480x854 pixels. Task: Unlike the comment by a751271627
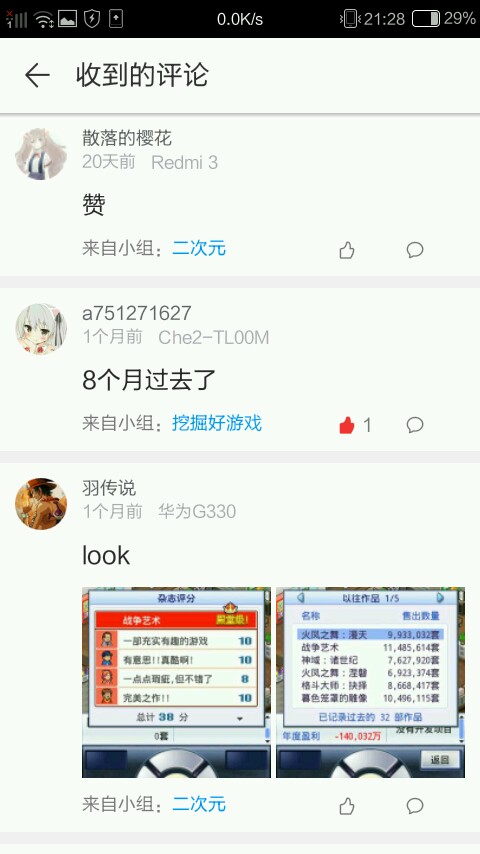click(x=347, y=425)
